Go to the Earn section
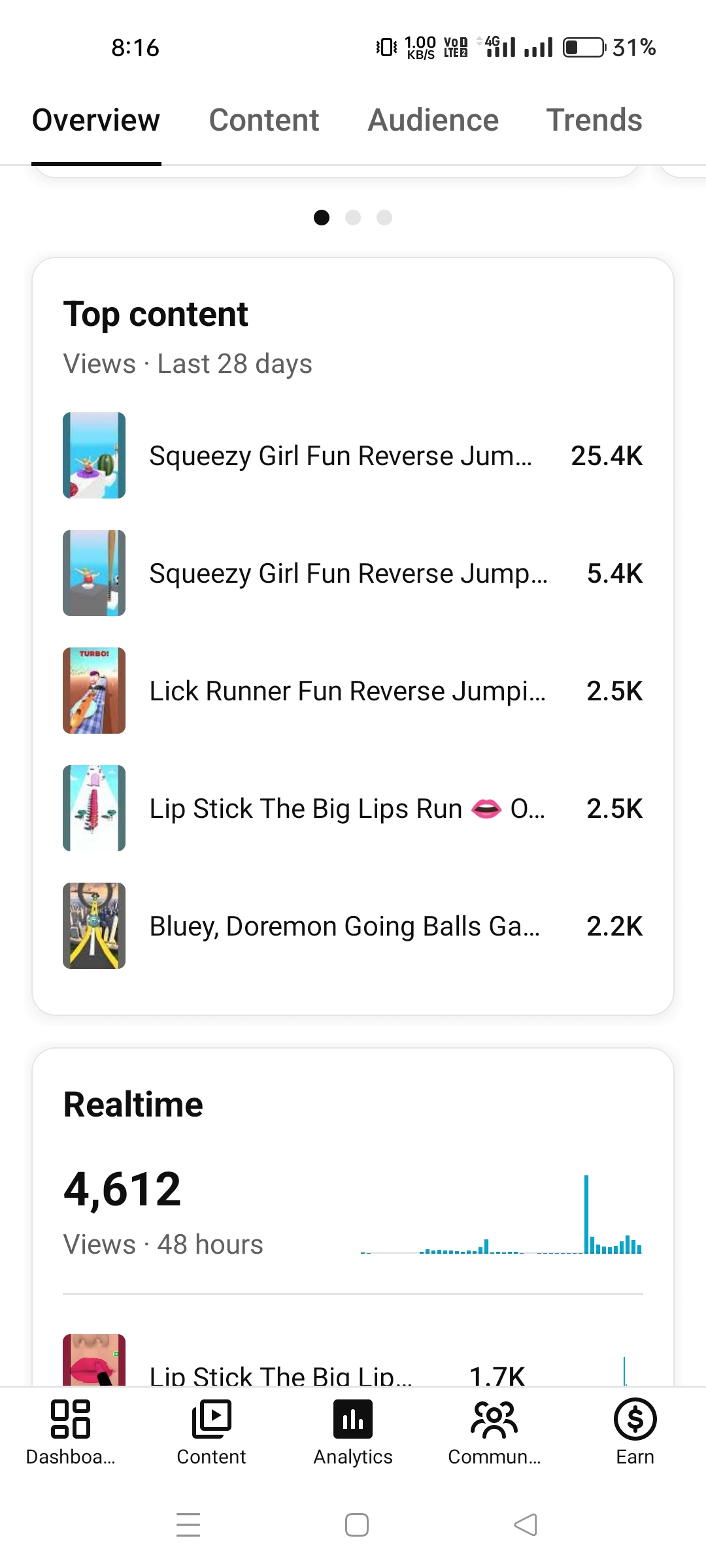 (x=635, y=1432)
